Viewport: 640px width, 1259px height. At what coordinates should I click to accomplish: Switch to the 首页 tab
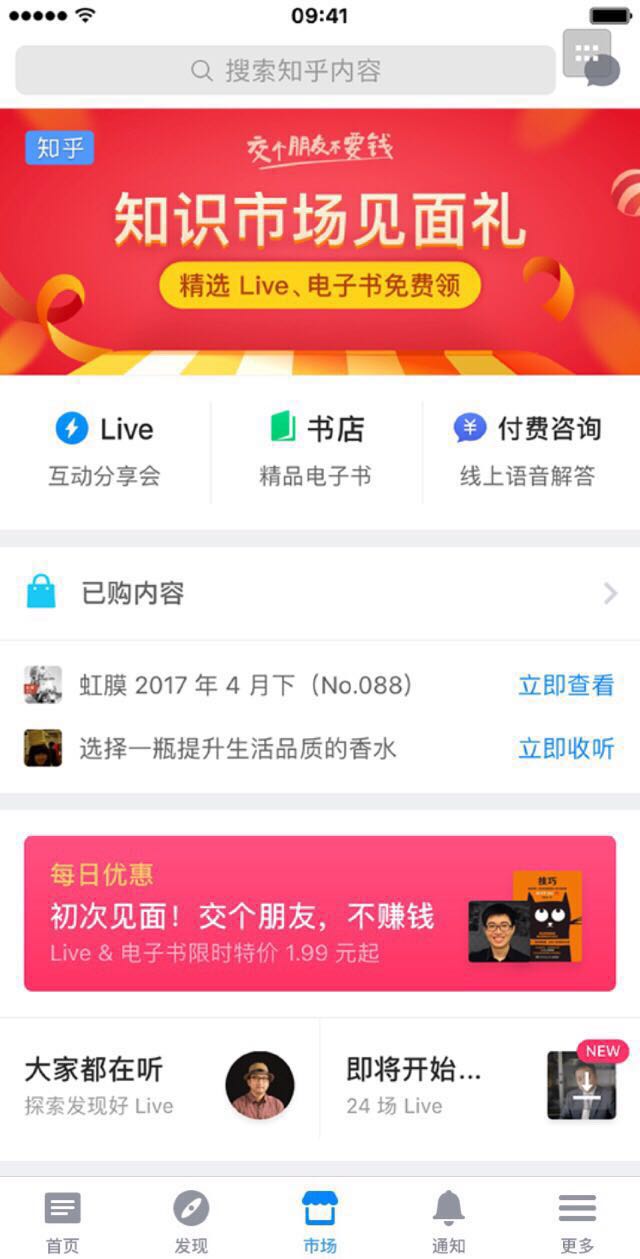pos(63,1222)
